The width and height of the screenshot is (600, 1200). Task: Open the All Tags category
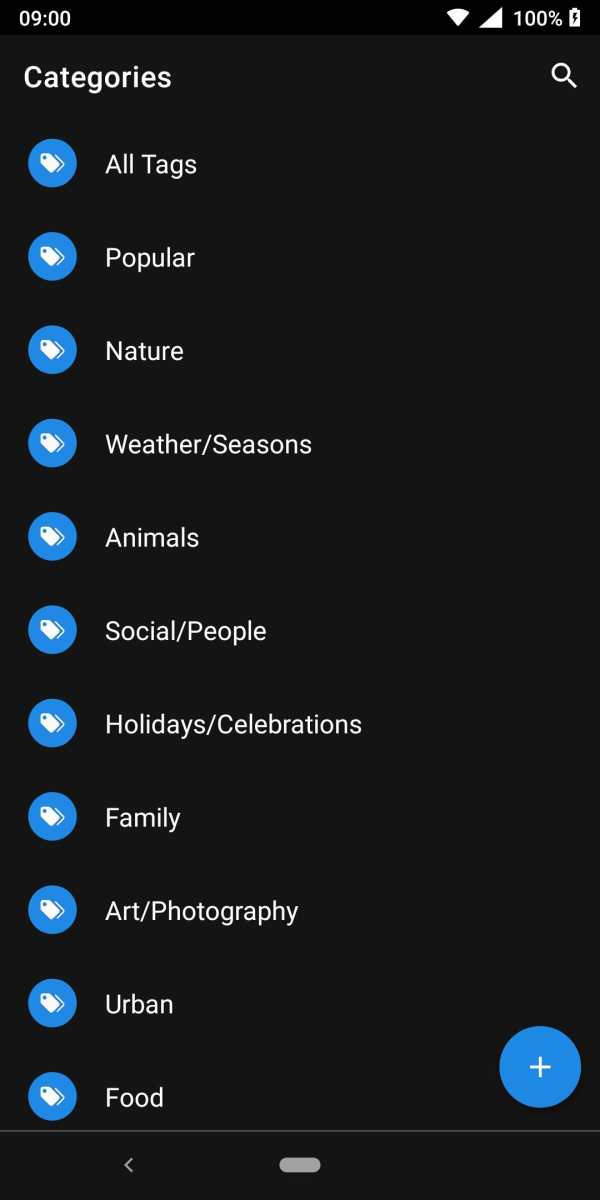coord(300,164)
